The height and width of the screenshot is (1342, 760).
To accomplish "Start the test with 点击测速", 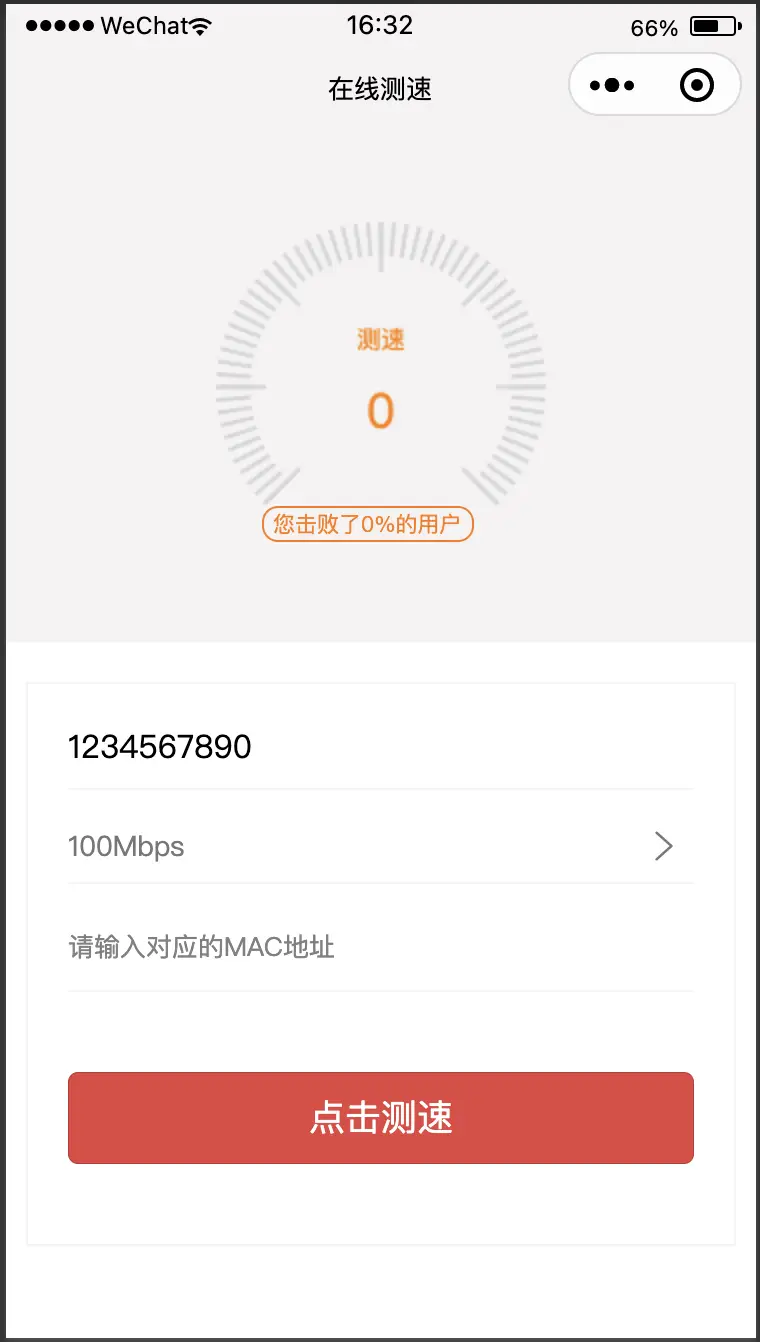I will pyautogui.click(x=380, y=1118).
